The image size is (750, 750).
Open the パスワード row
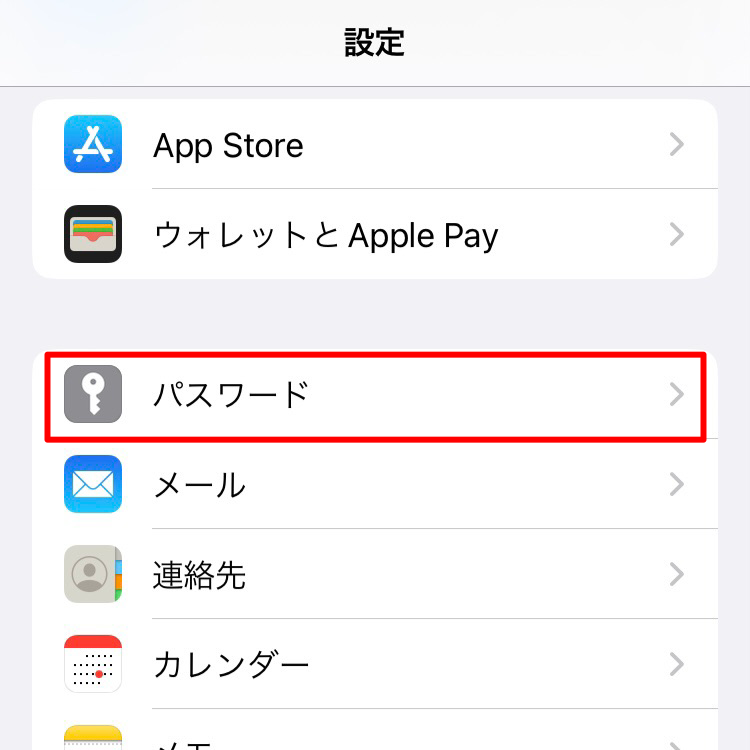[375, 394]
